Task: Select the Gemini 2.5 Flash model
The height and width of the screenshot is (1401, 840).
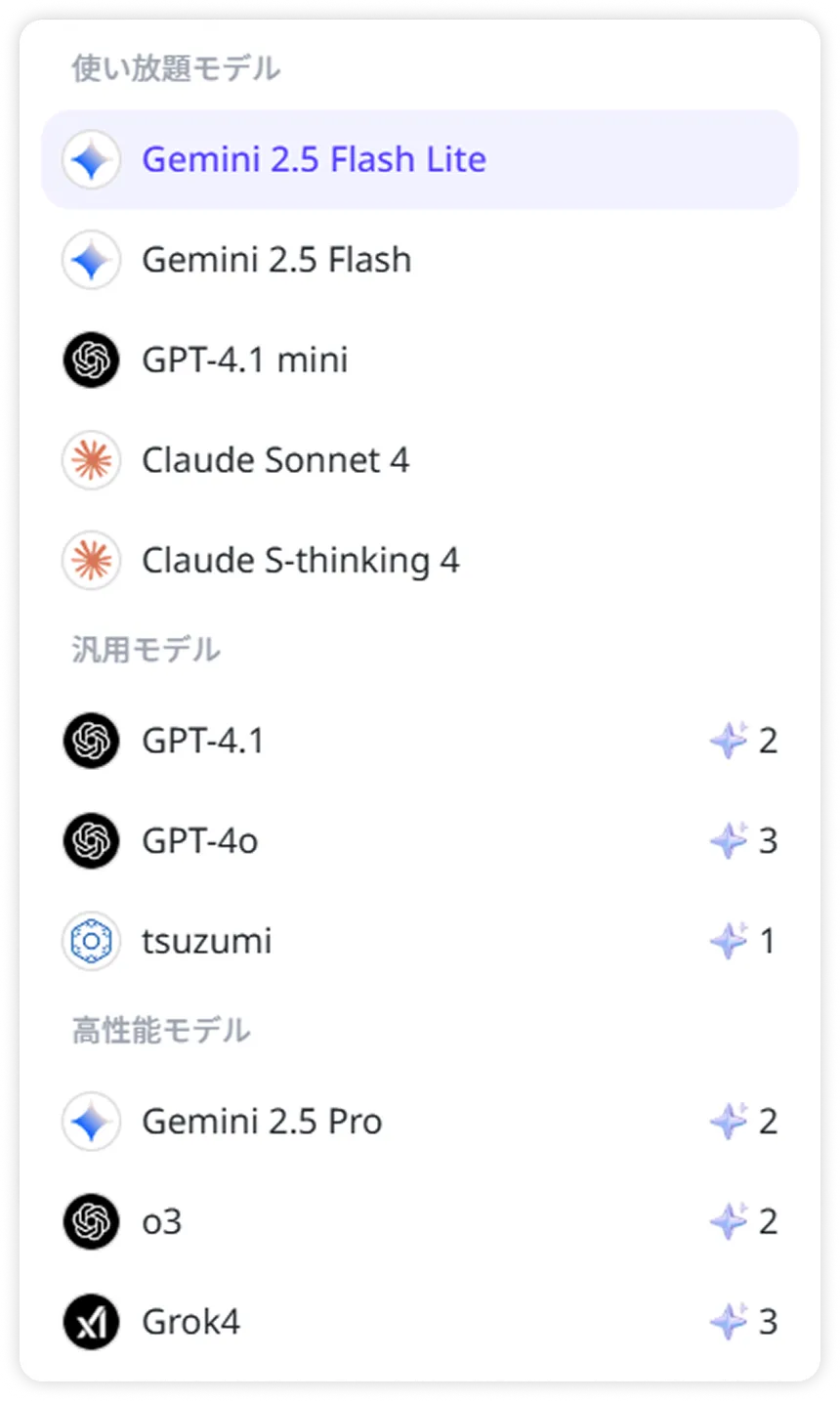Action: tap(276, 259)
